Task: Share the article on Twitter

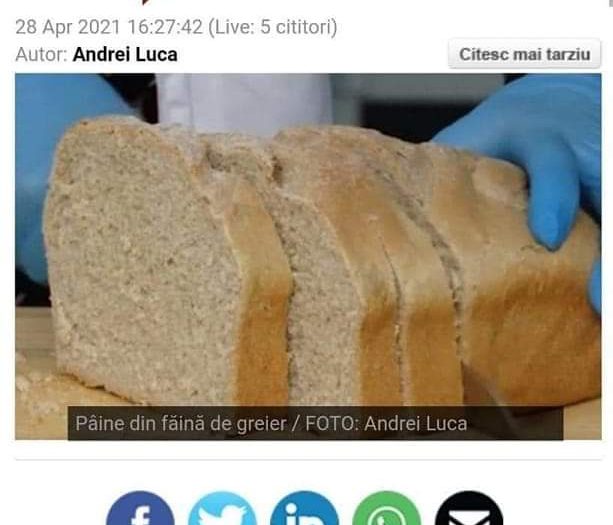Action: click(222, 512)
